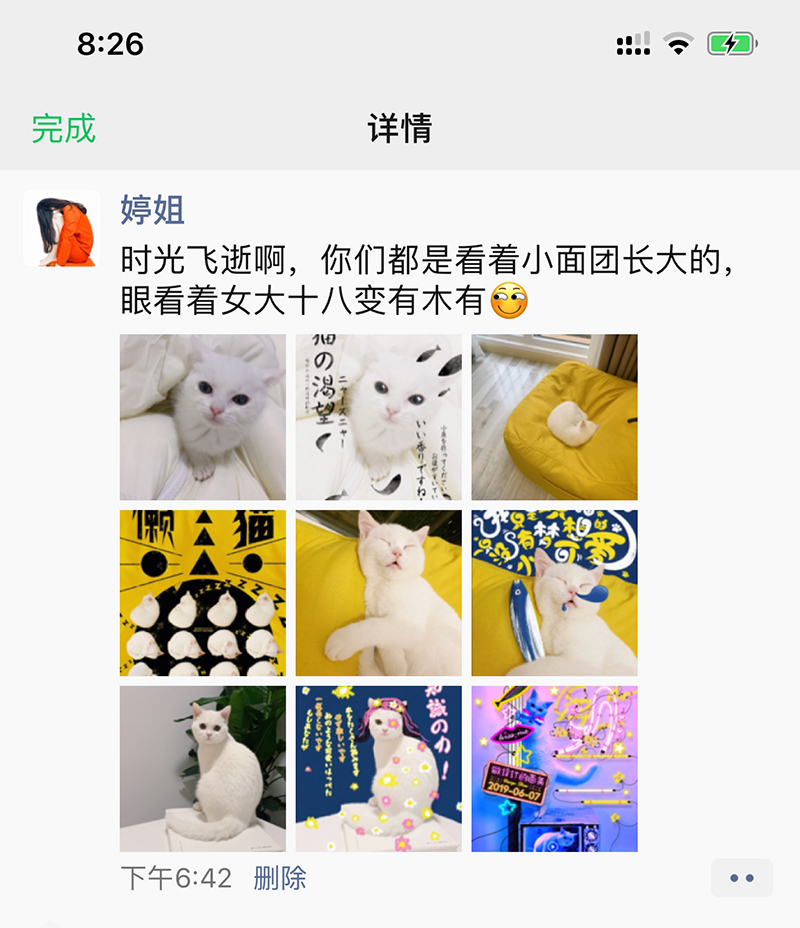Open the 婷姐 username link
Screen dimensions: 800x928
[153, 210]
